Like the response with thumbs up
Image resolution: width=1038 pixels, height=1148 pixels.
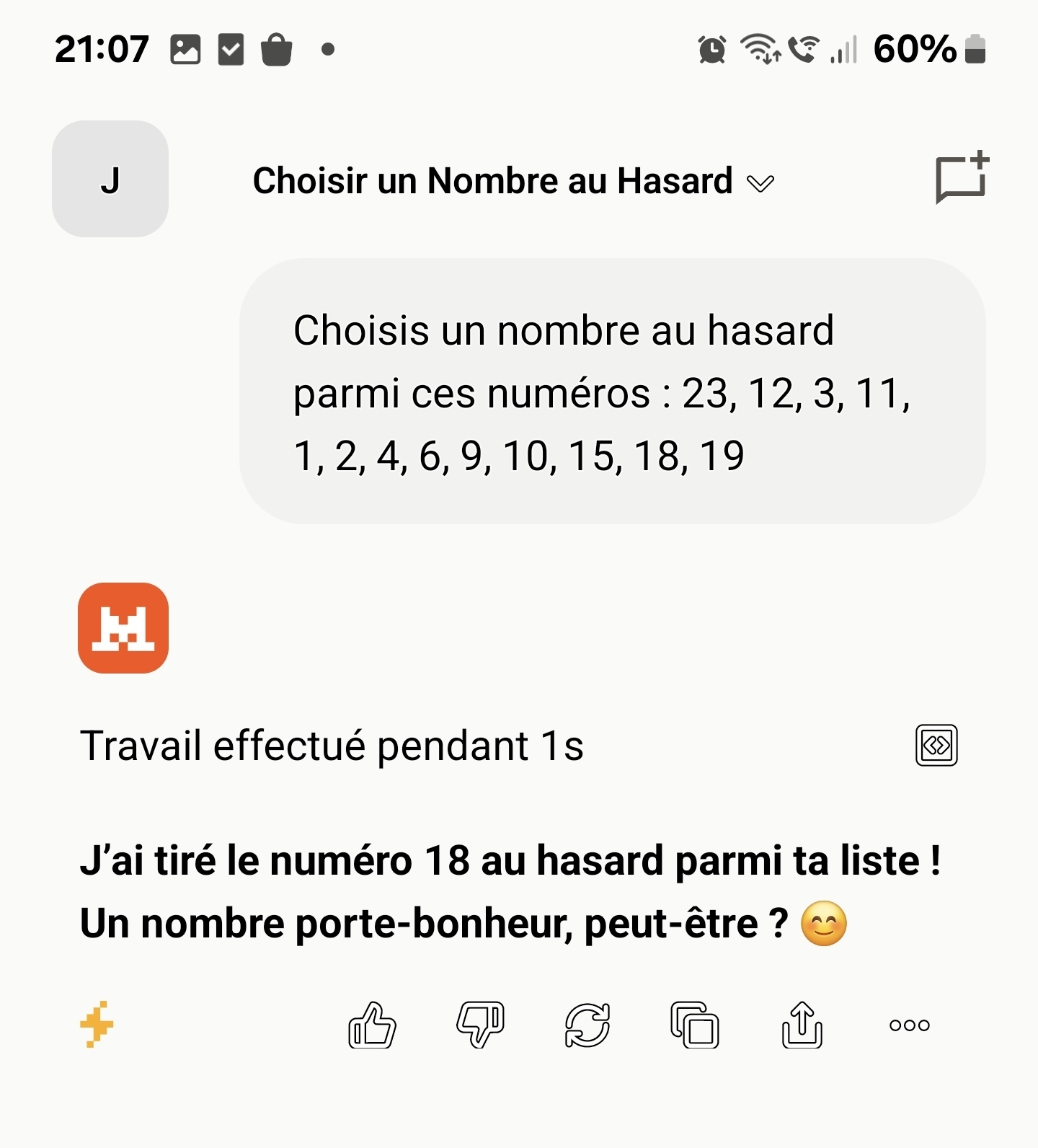[x=372, y=1025]
